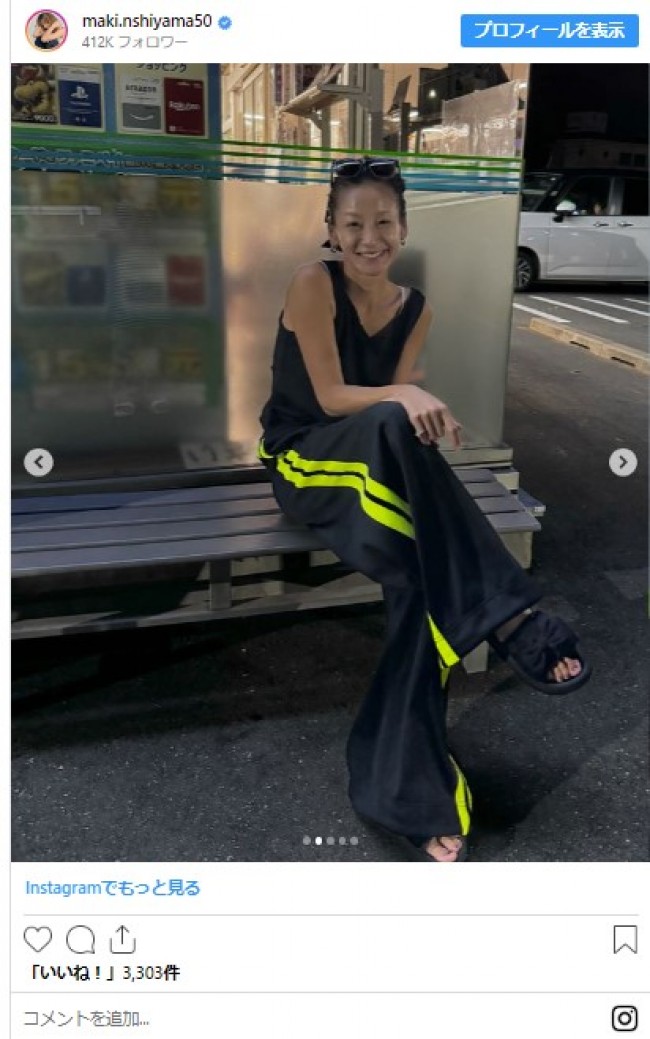Bookmark this post
The height and width of the screenshot is (1039, 650).
624,939
